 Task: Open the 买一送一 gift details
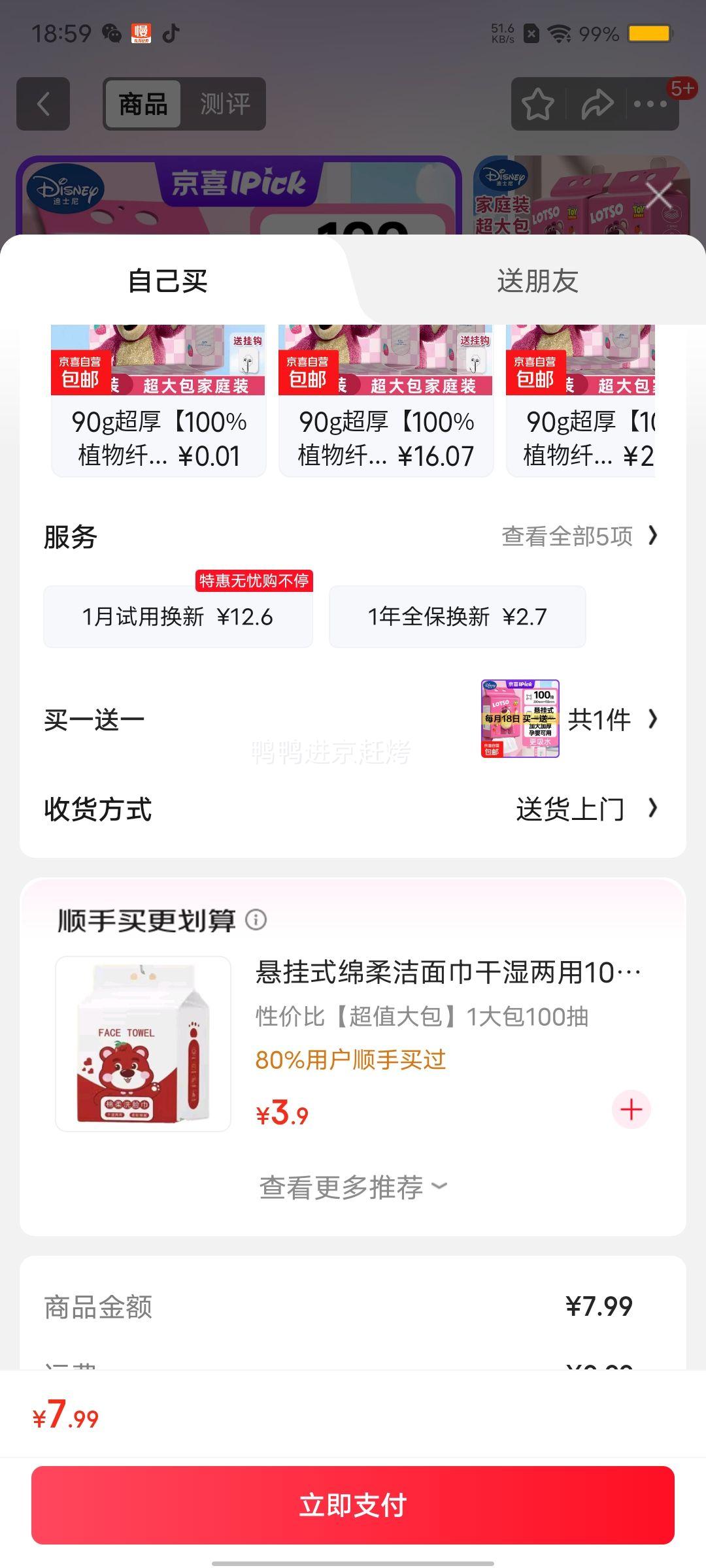pos(569,719)
